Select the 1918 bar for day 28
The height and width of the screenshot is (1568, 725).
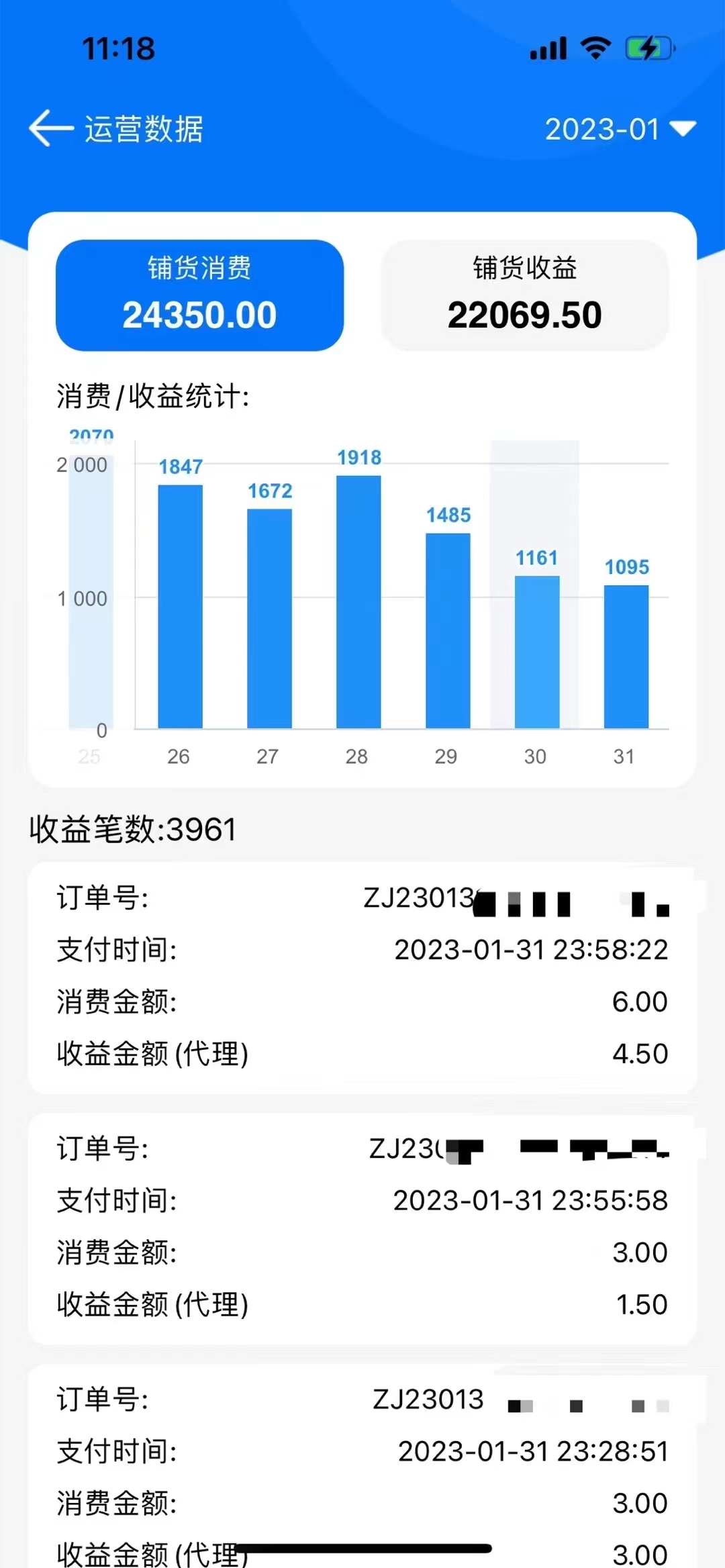[x=358, y=602]
